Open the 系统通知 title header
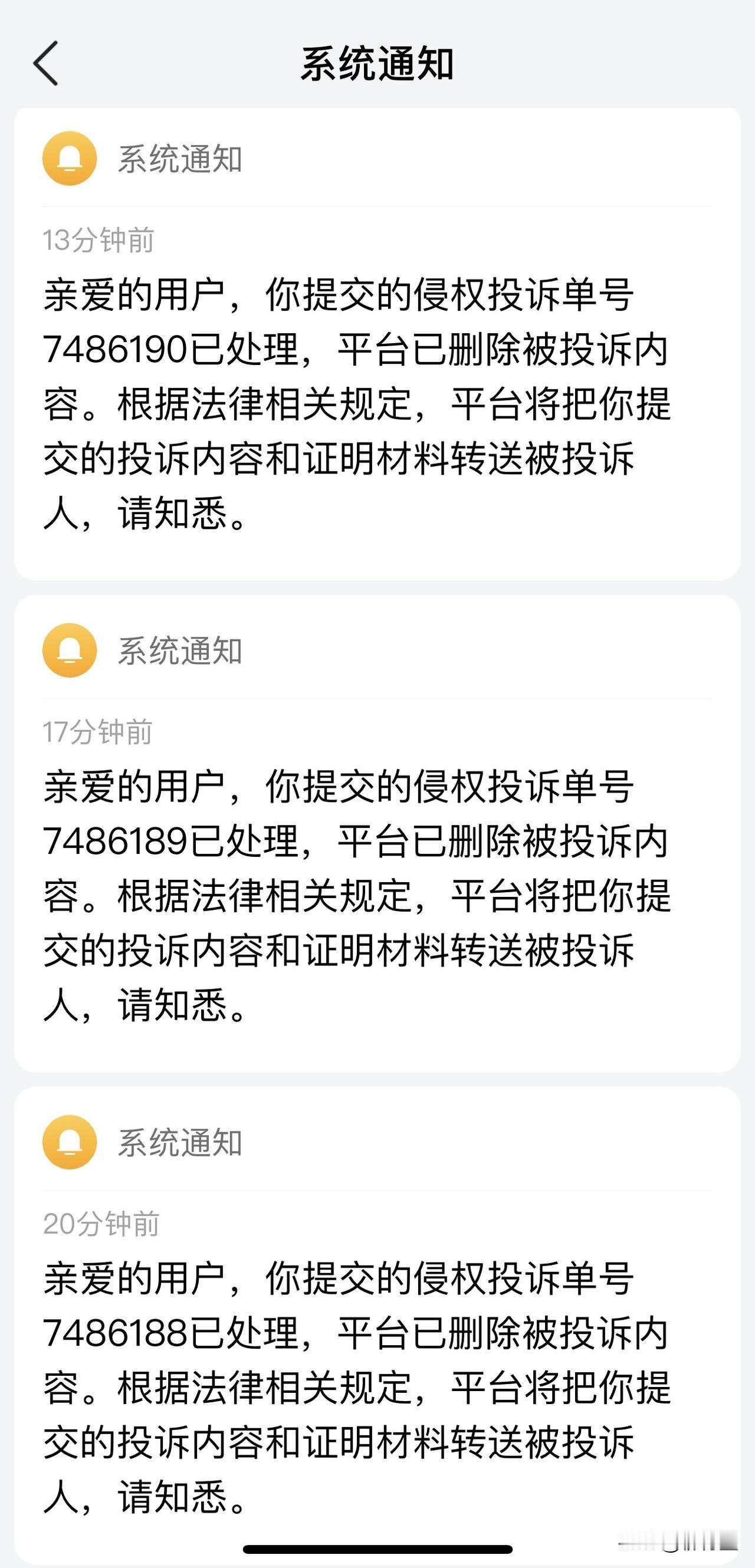 tap(377, 63)
